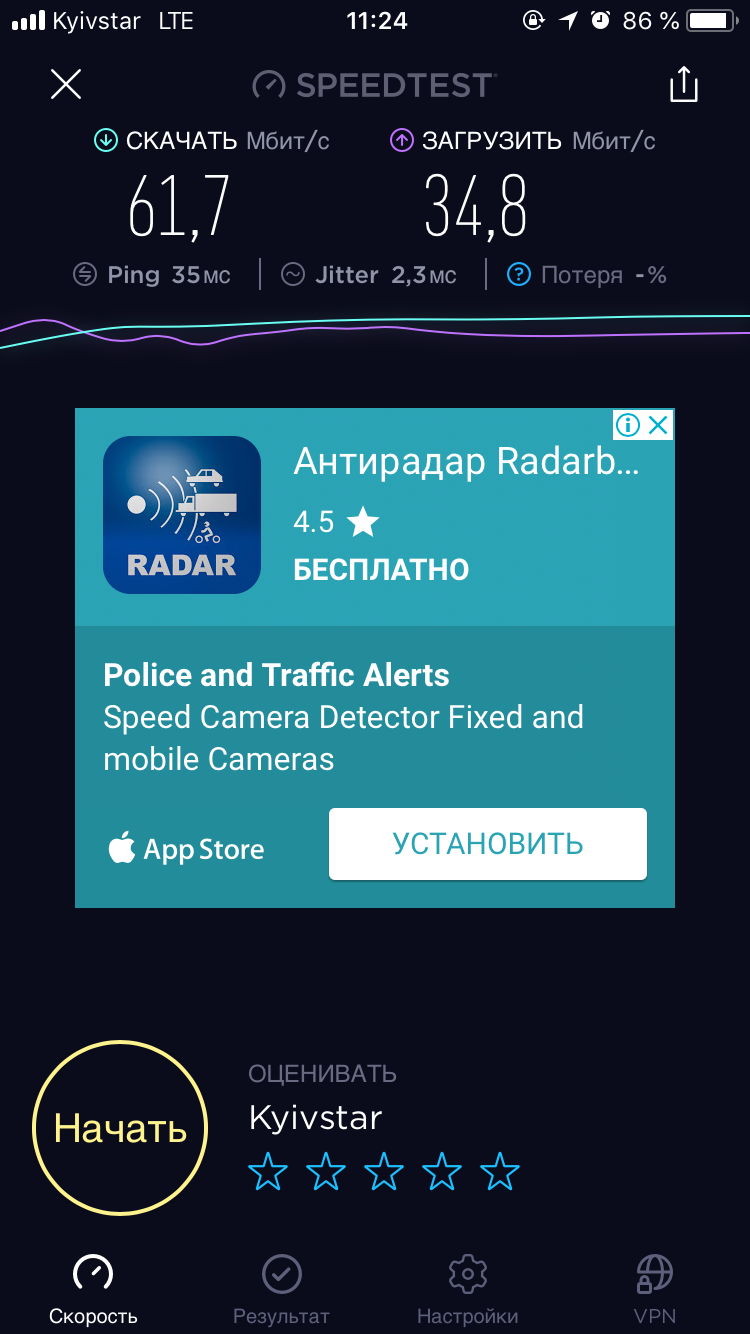Switch to the Результат tab
Screen dimensions: 750x1334
[x=281, y=1290]
